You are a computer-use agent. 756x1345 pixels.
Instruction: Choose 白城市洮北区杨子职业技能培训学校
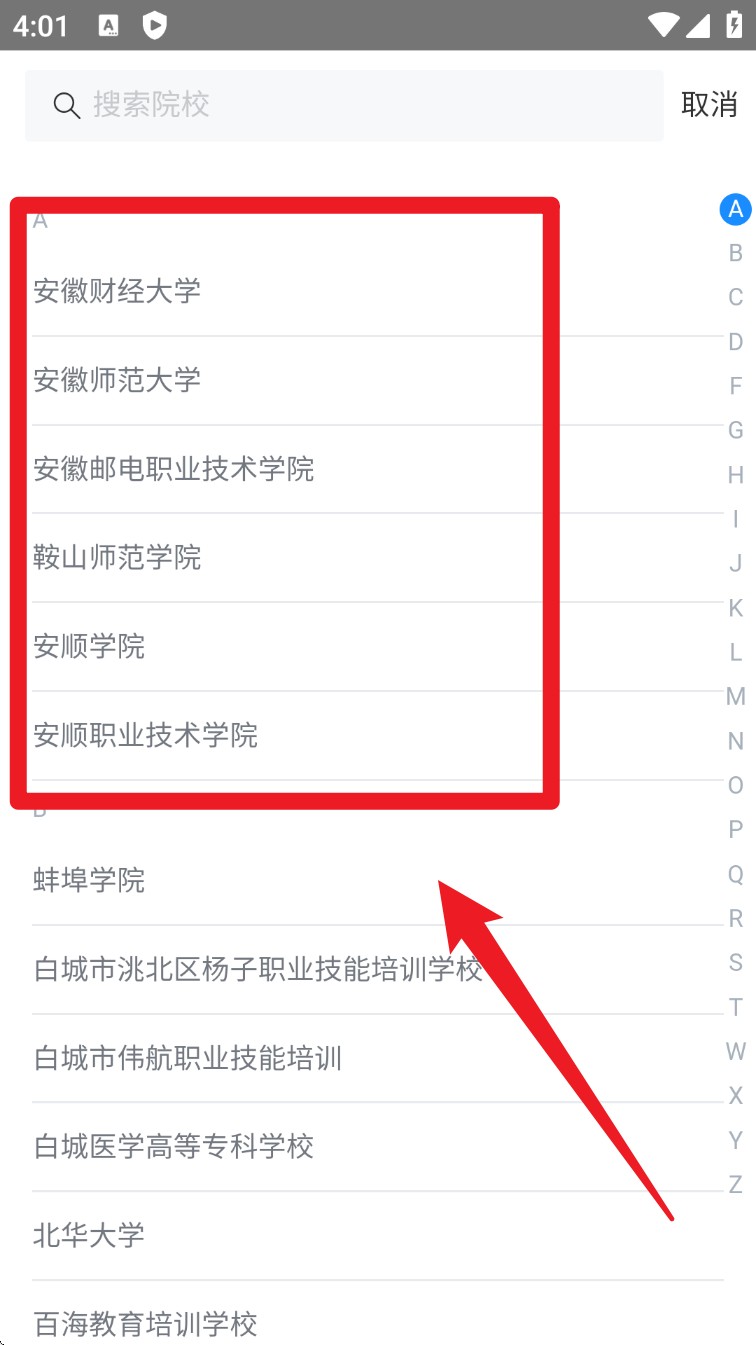tap(258, 969)
